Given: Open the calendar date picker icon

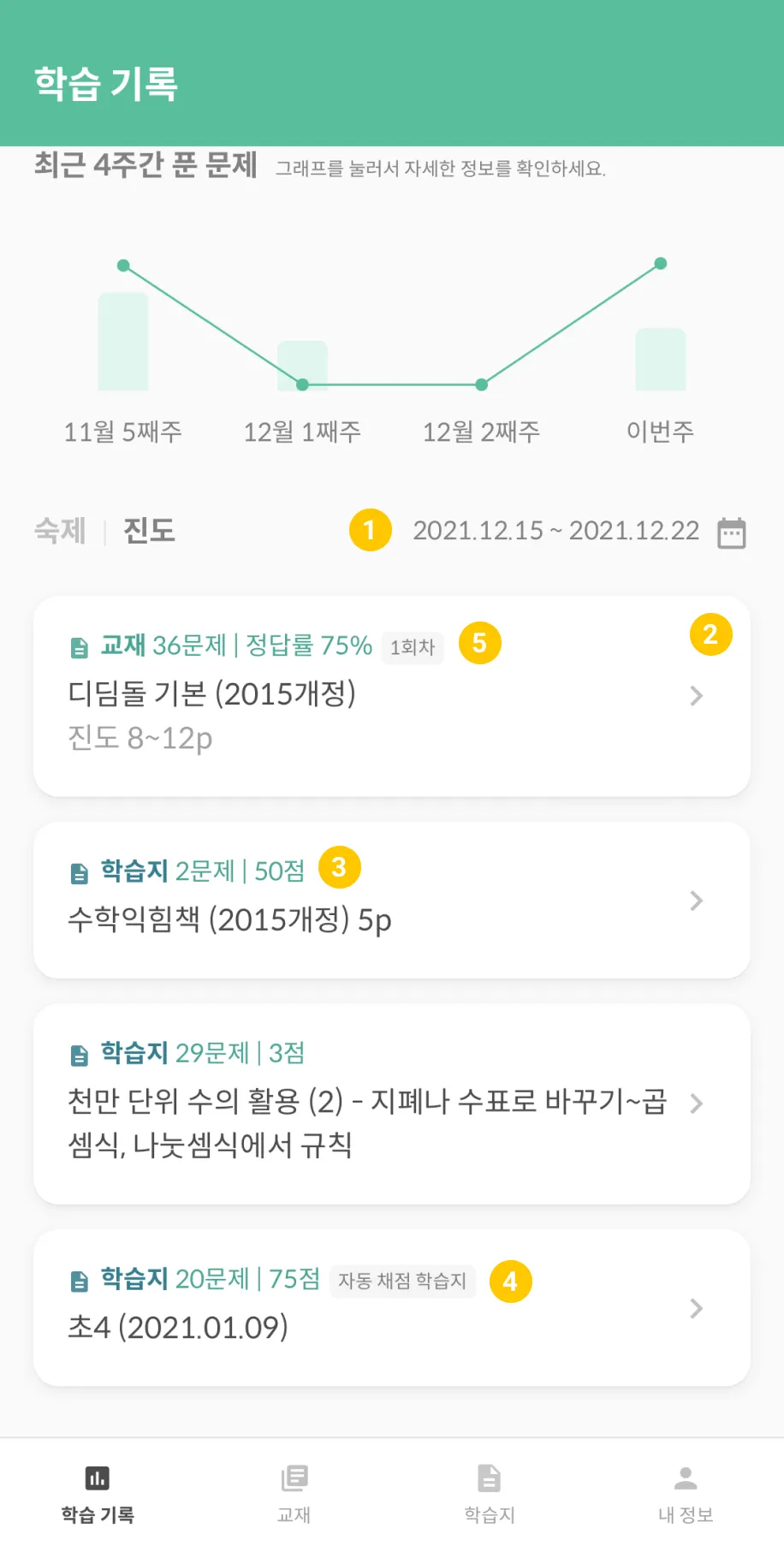Looking at the screenshot, I should tap(731, 532).
